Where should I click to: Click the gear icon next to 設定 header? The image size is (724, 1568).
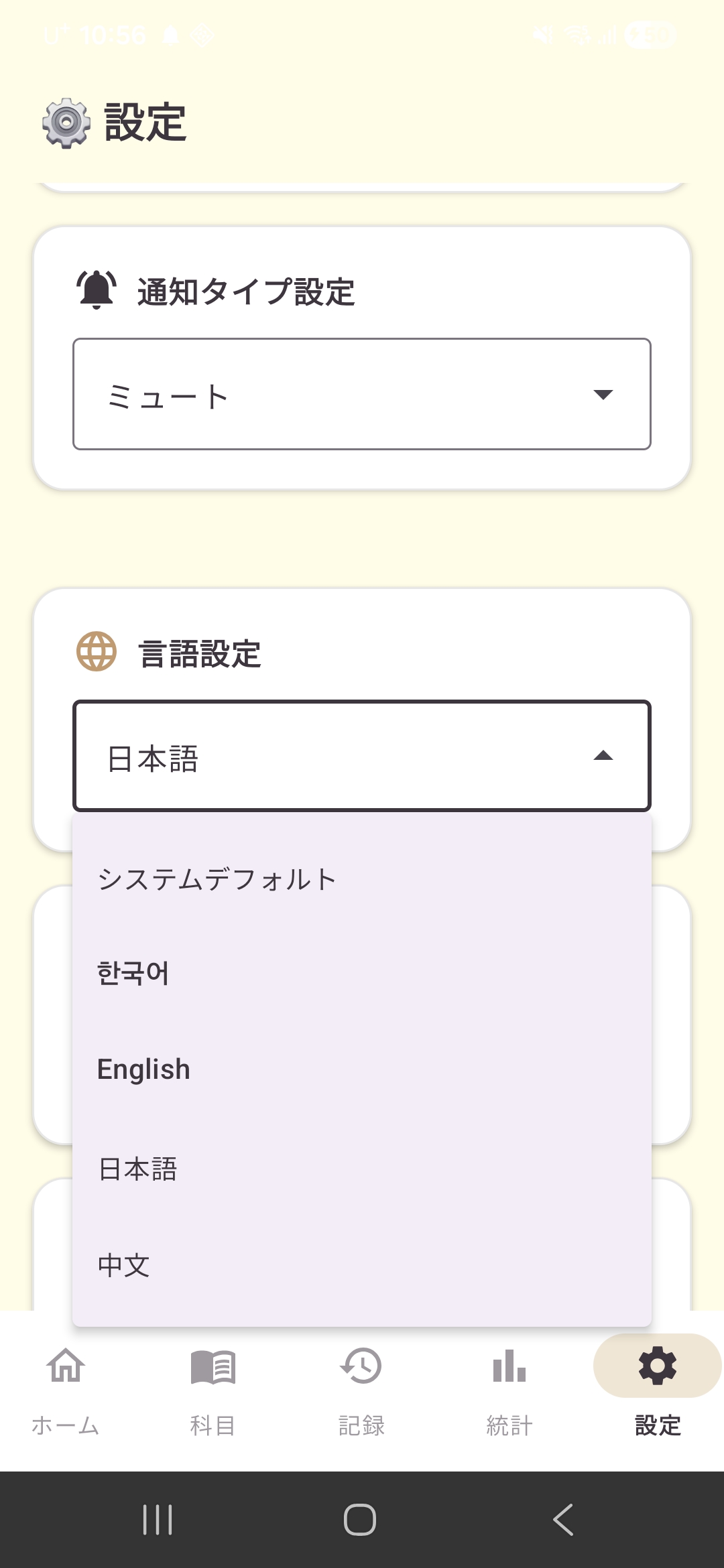65,123
